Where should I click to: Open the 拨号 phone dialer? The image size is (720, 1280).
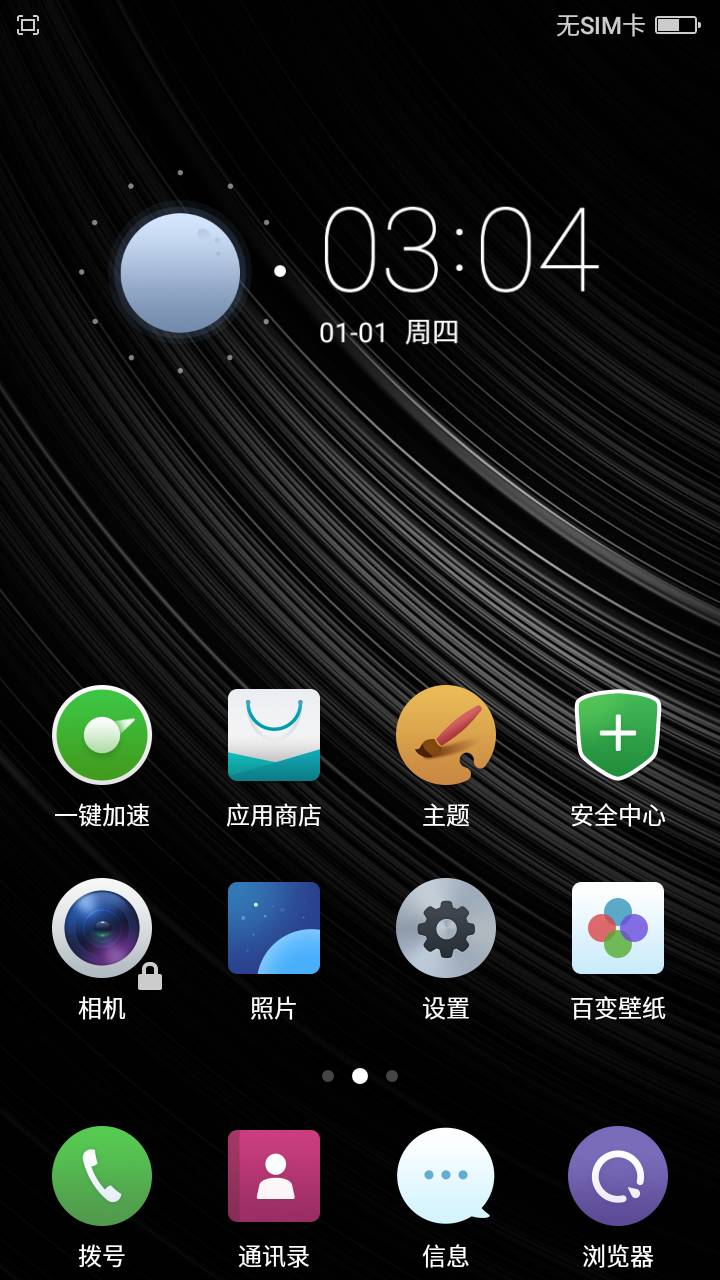102,1176
